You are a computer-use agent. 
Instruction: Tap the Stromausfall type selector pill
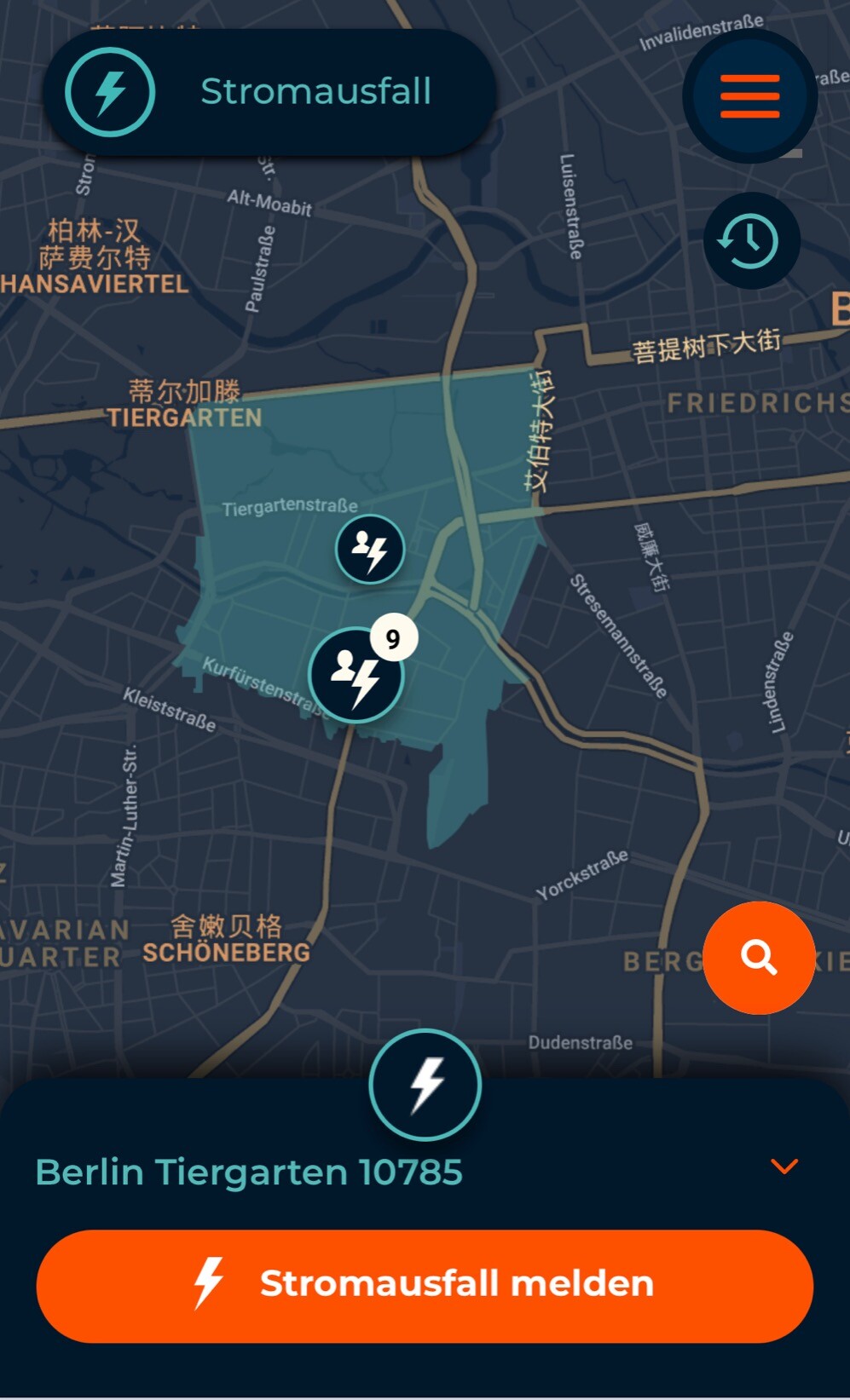269,92
